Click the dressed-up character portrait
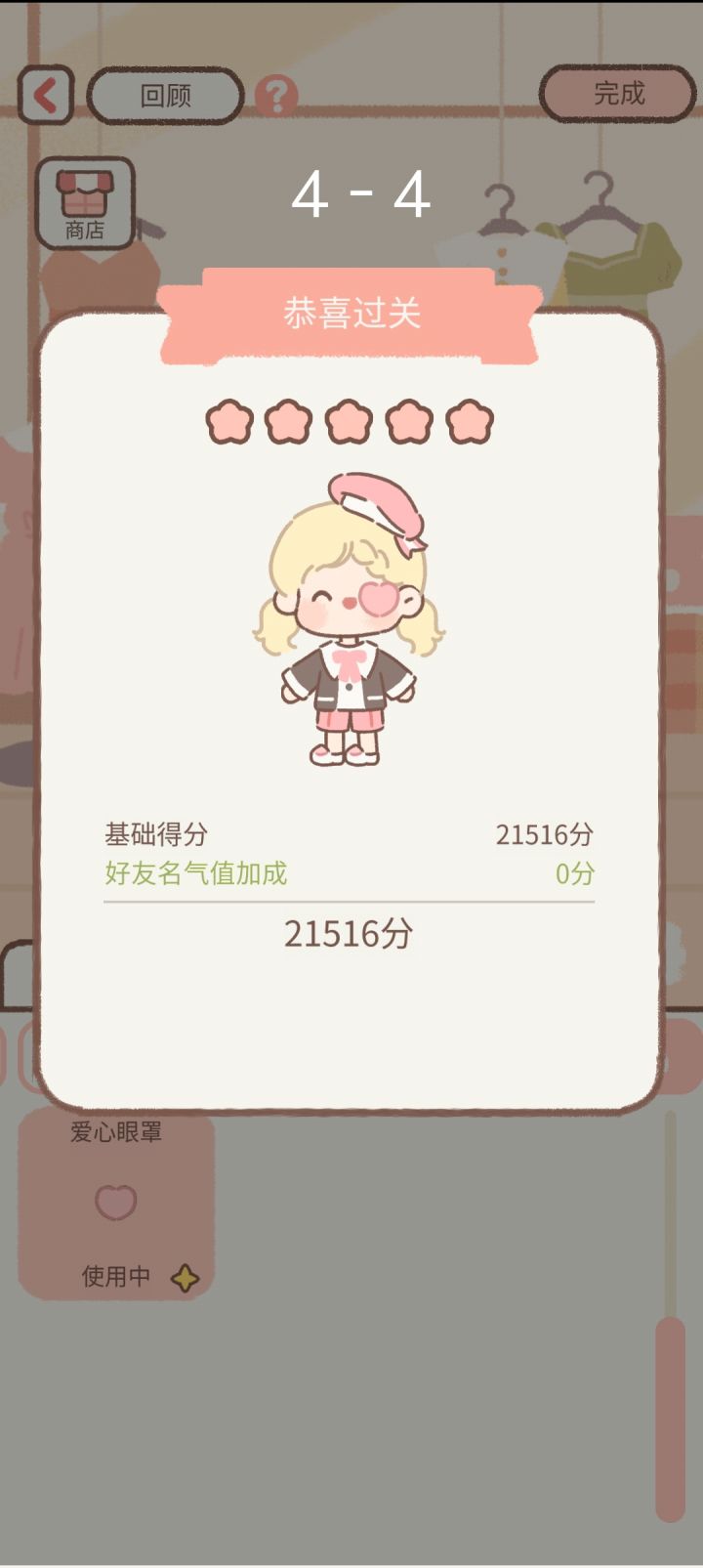This screenshot has width=703, height=1568. pos(351,620)
